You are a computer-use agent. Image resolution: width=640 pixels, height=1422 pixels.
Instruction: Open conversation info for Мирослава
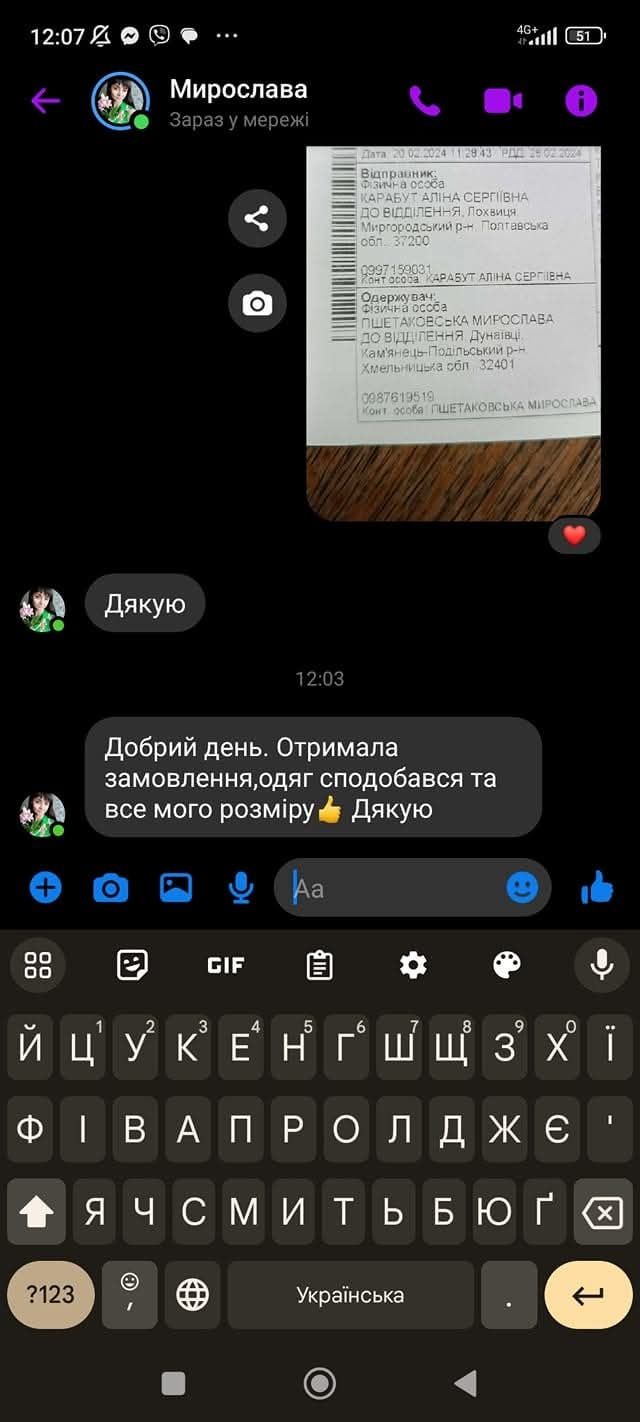coord(581,100)
